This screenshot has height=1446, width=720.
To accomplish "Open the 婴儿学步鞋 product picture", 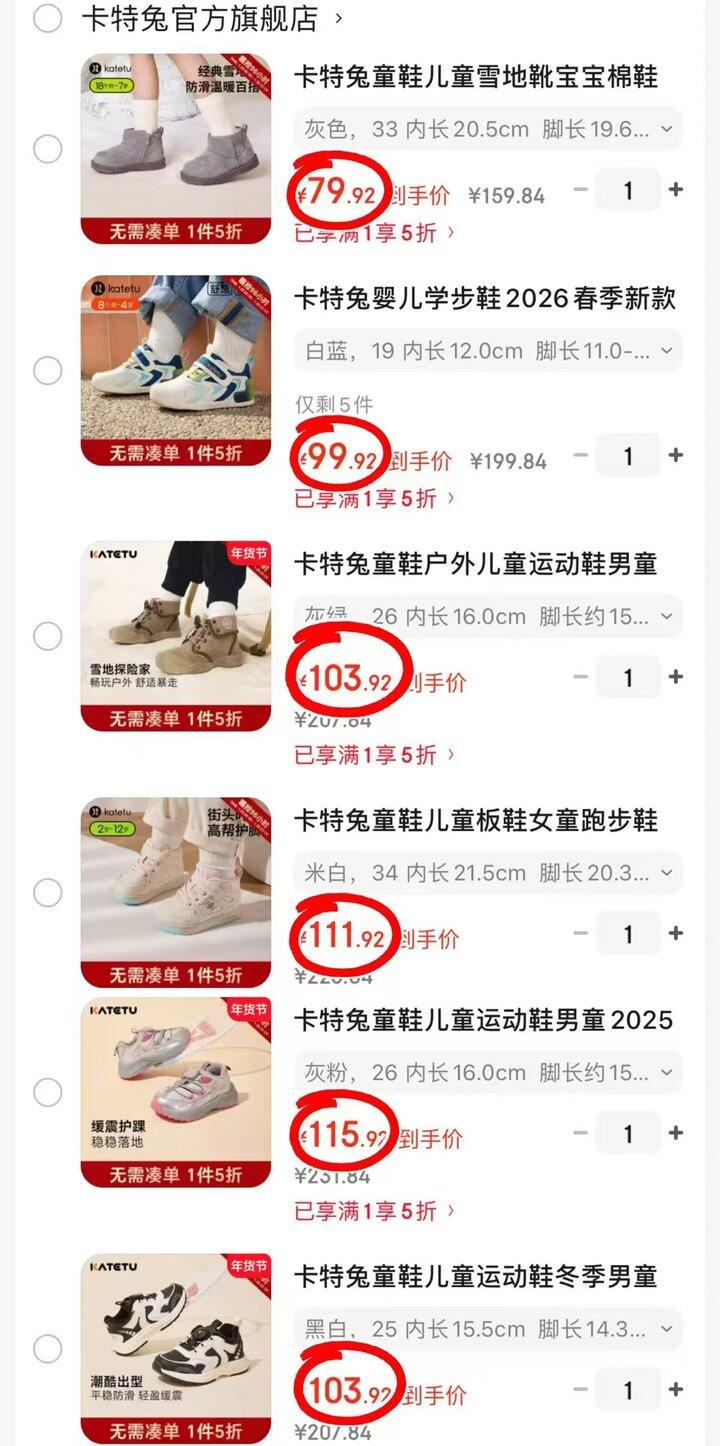I will click(176, 370).
